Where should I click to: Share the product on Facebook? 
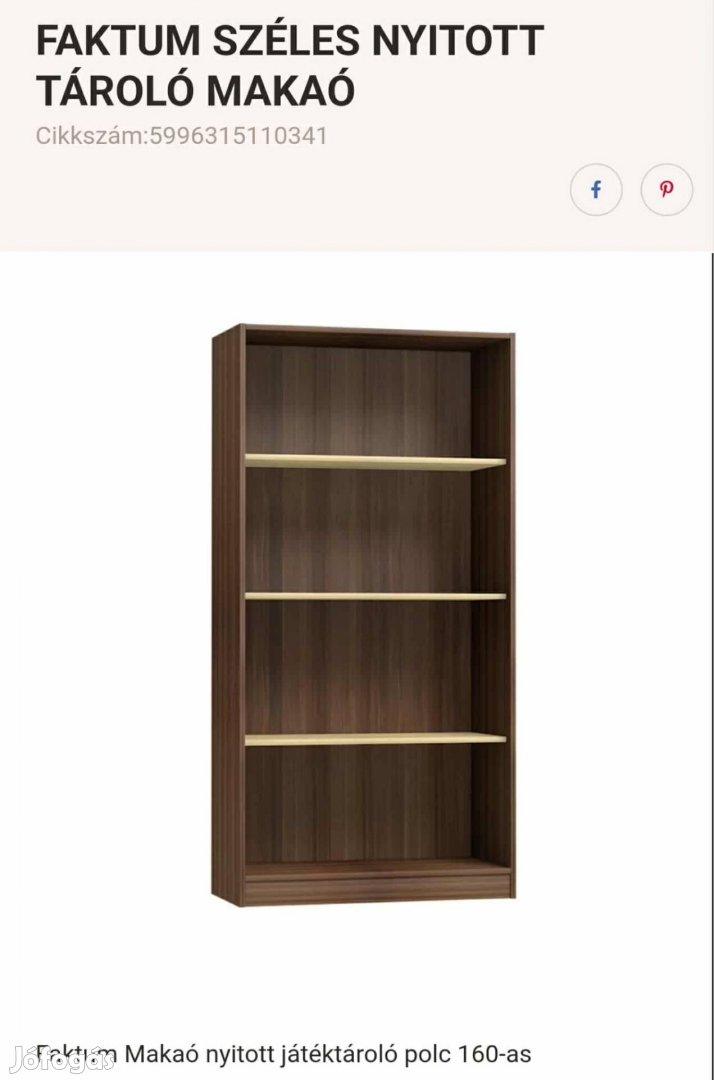[x=596, y=189]
